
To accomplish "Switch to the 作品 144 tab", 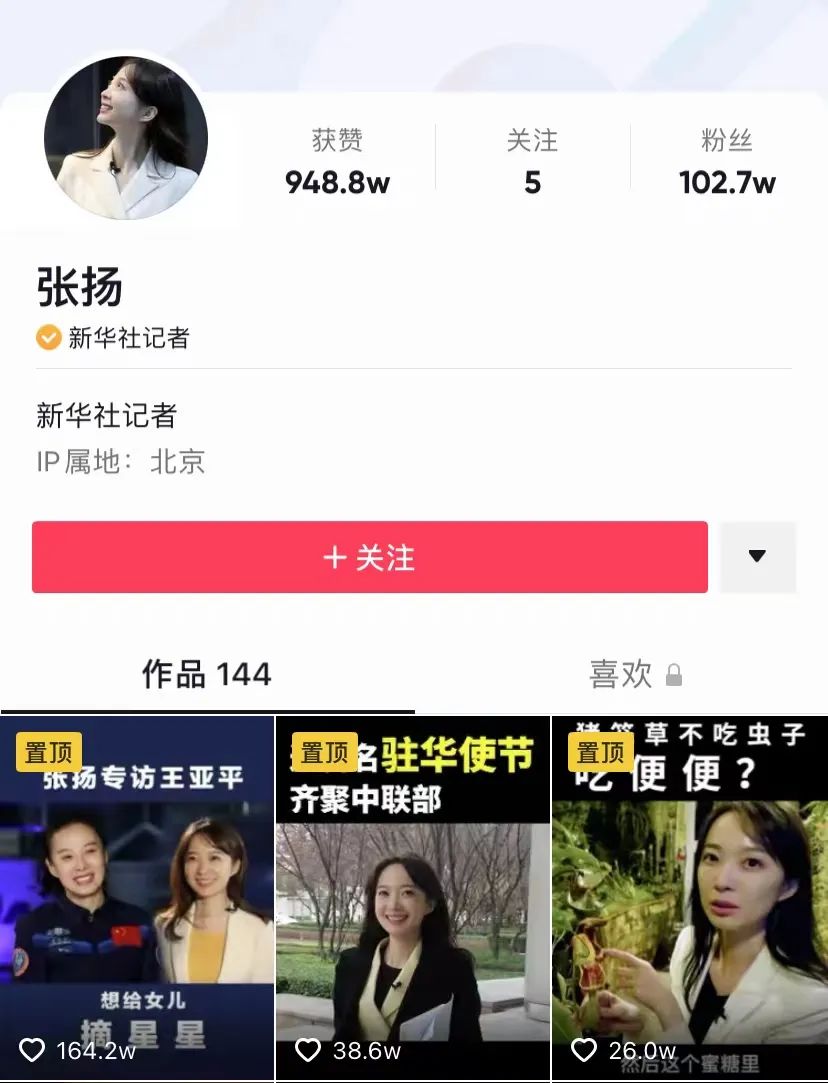I will (207, 674).
